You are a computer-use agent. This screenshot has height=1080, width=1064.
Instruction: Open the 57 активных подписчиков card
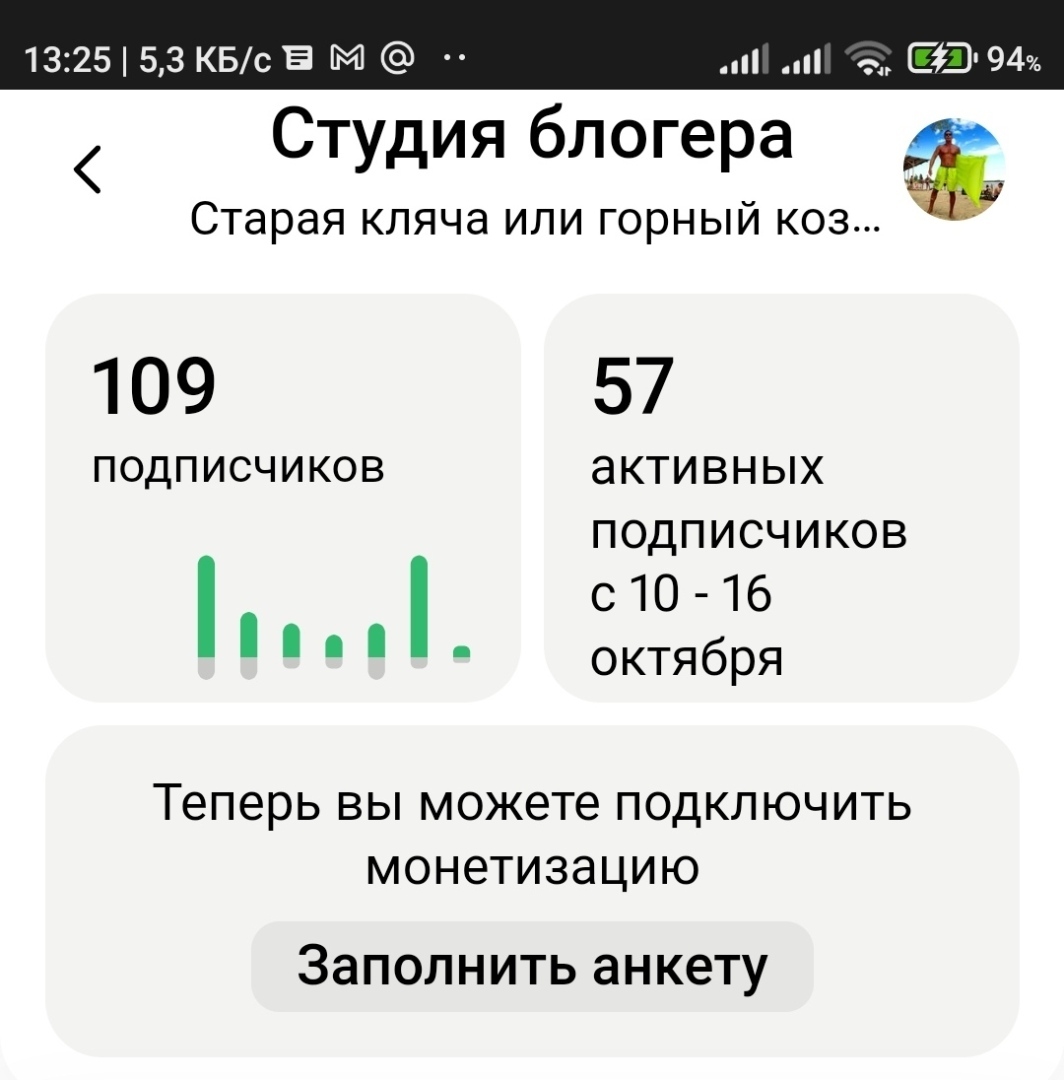click(781, 498)
